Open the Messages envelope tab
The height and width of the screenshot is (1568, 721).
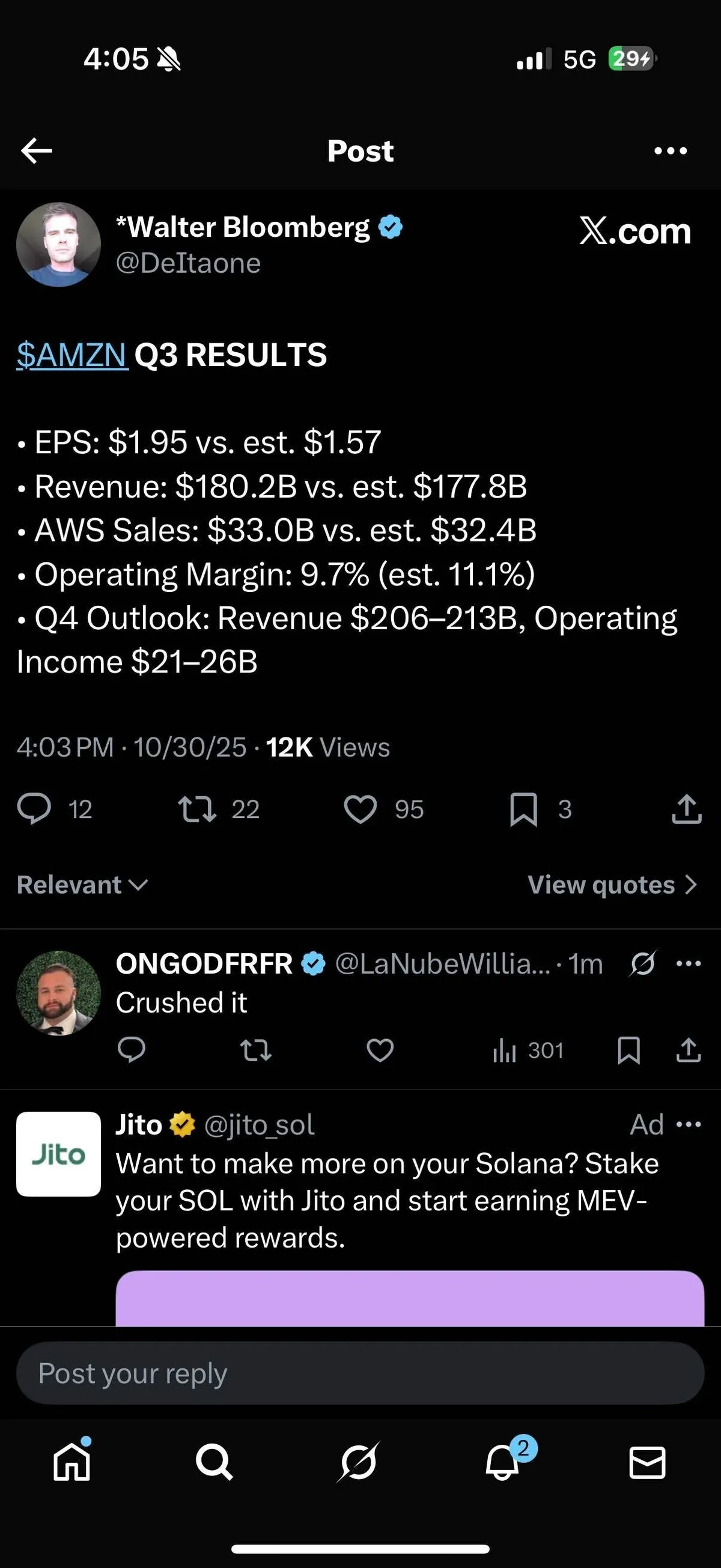[x=646, y=1462]
